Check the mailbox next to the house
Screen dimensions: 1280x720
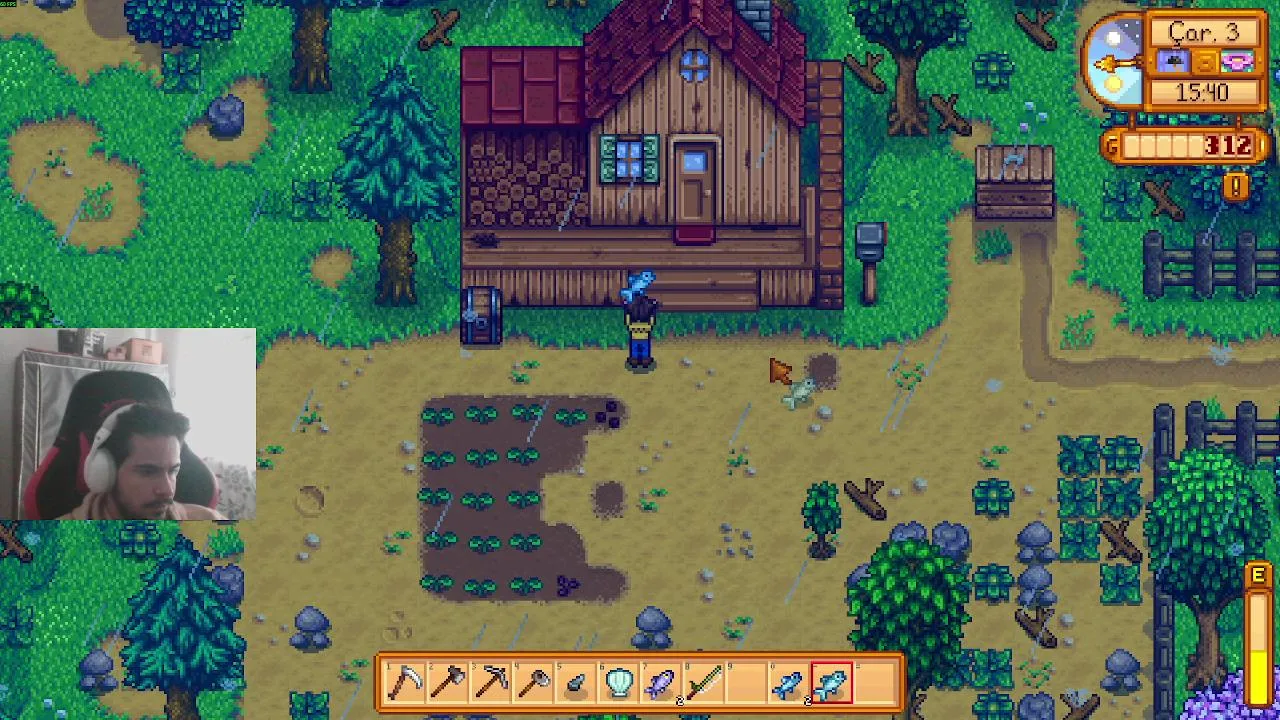[x=869, y=245]
